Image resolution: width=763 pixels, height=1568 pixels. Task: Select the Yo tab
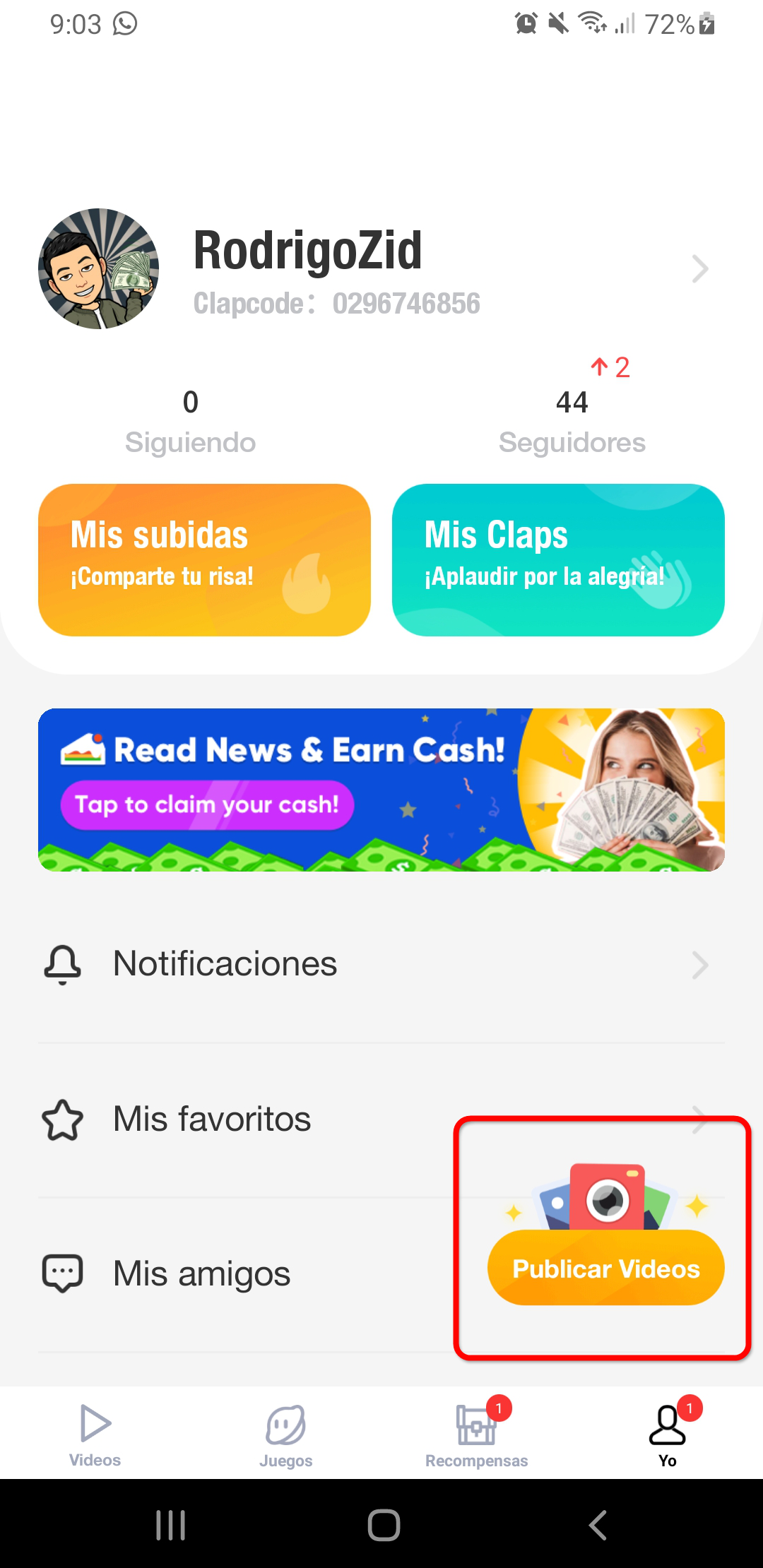coord(668,1435)
